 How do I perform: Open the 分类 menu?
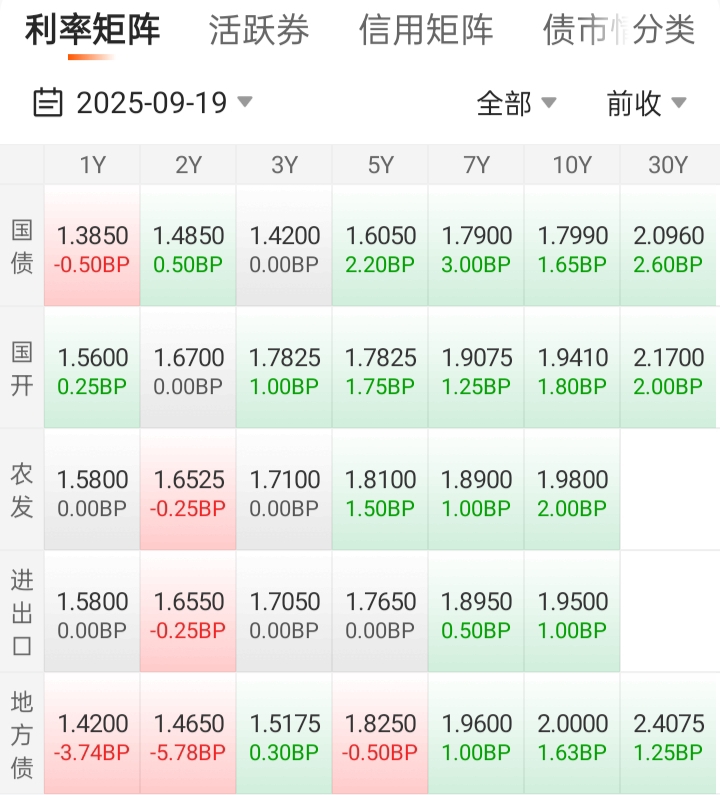click(664, 30)
